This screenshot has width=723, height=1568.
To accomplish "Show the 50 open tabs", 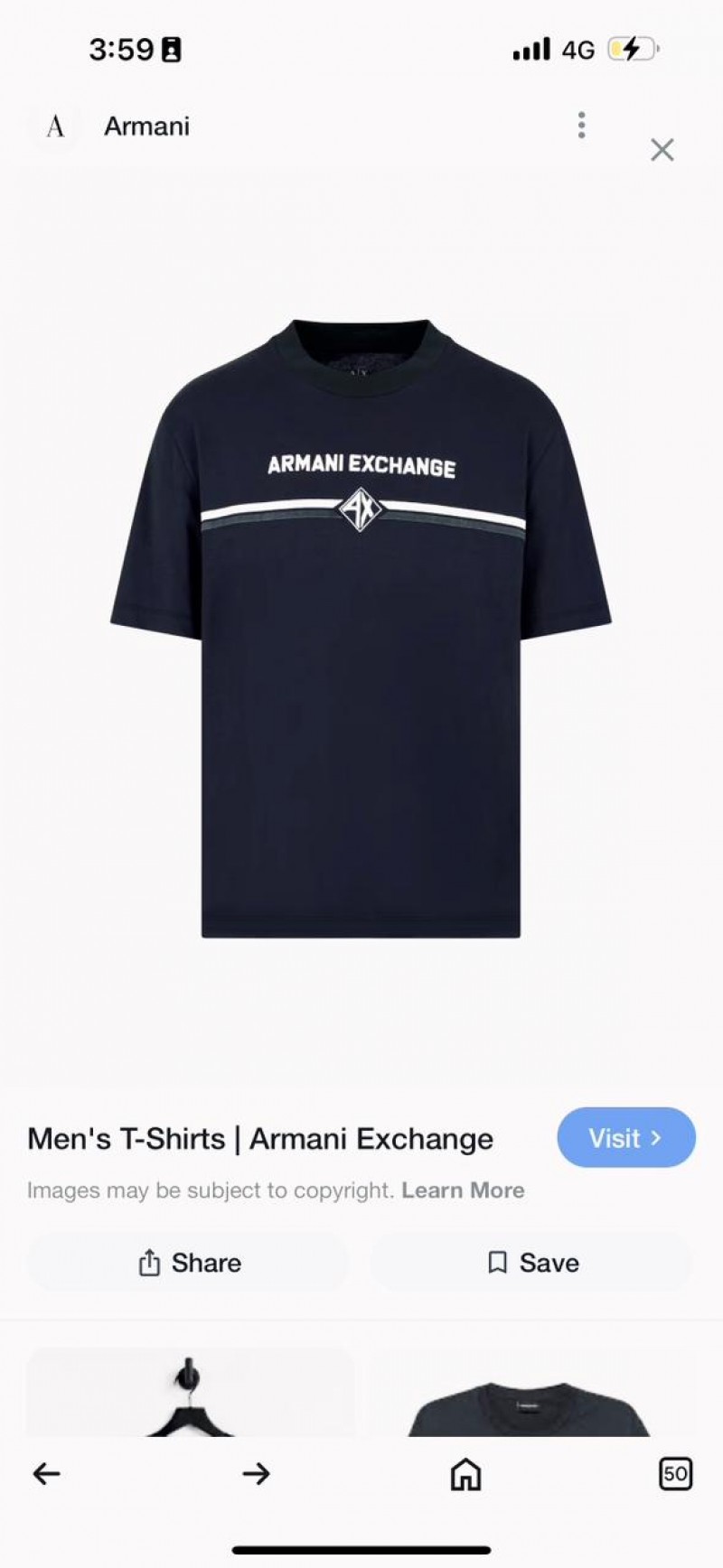I will pos(675,1474).
